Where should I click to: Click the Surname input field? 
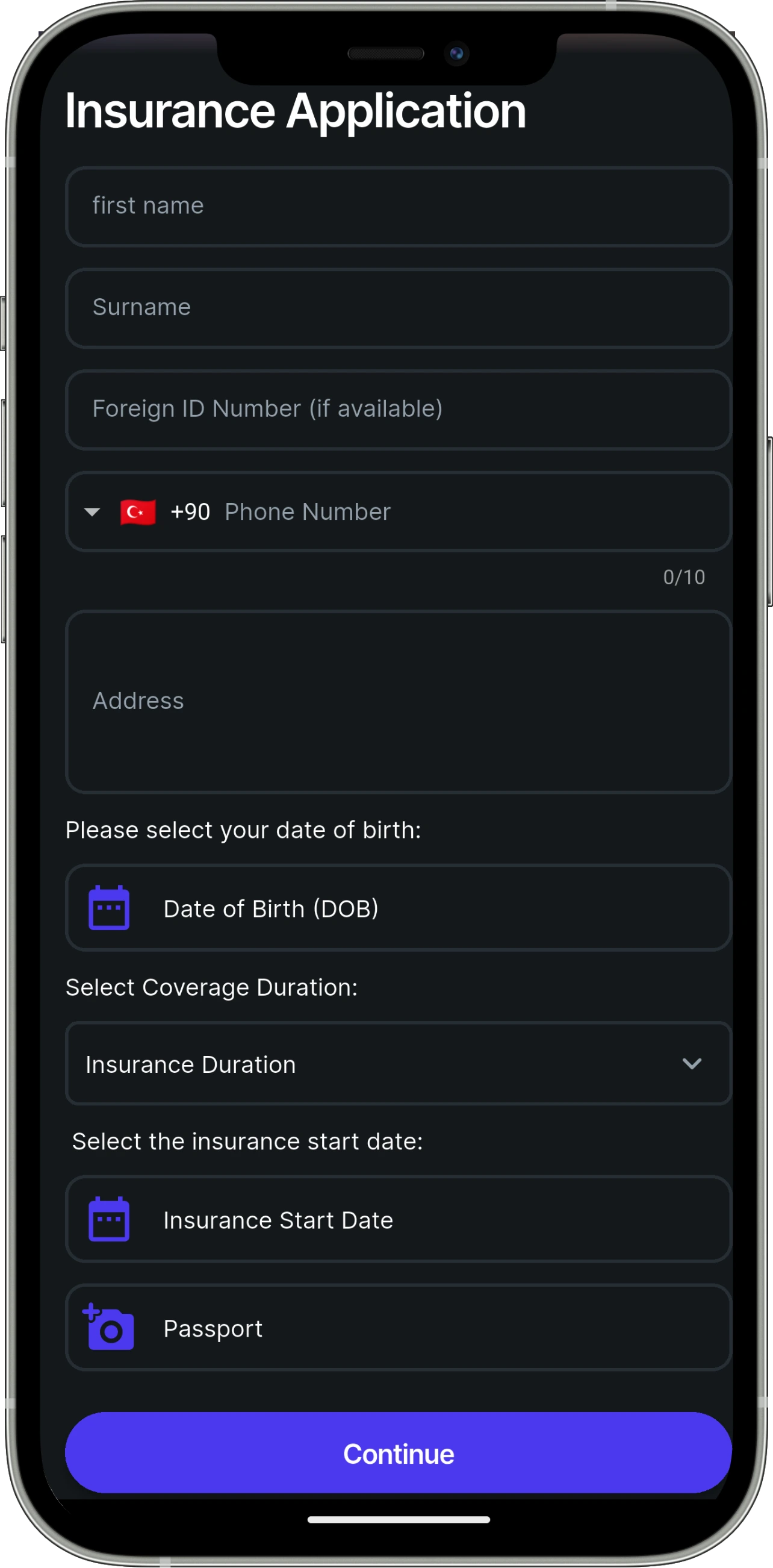coord(399,307)
